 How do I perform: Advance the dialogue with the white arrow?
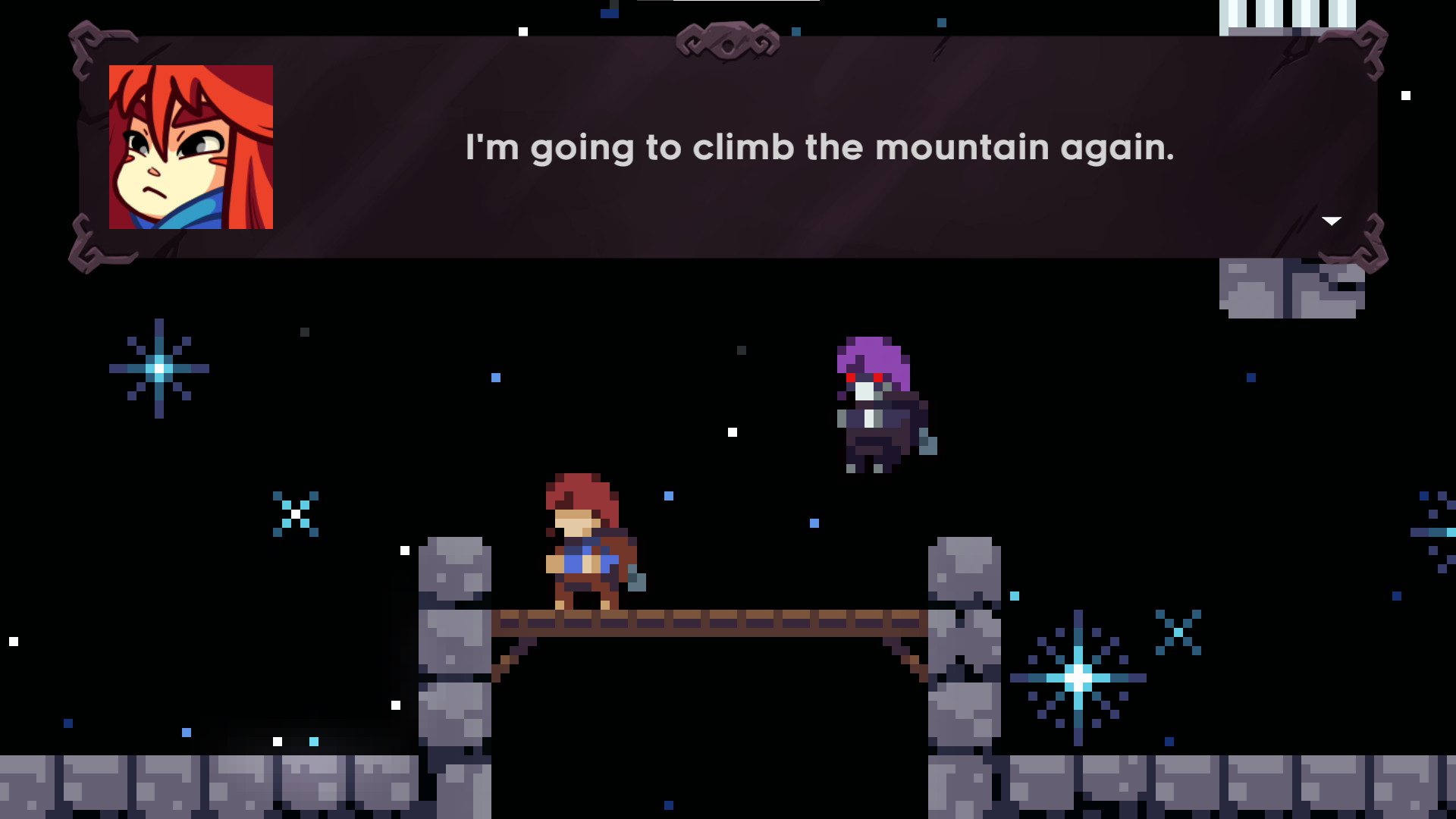[1332, 221]
